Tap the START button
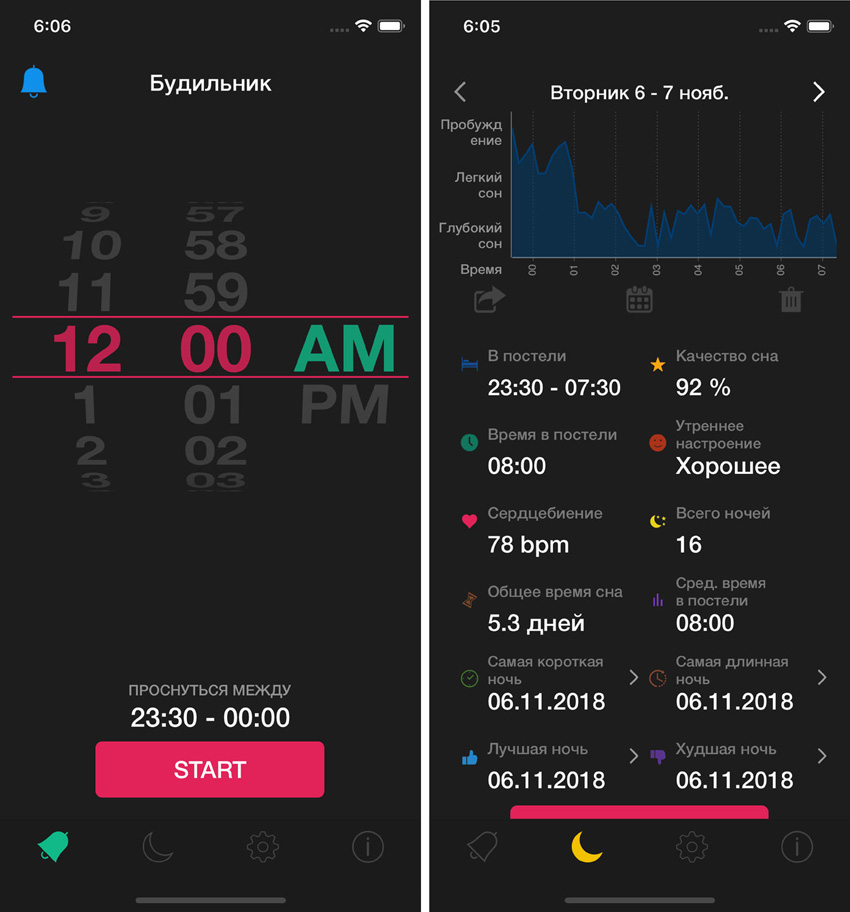Viewport: 850px width, 912px height. point(210,769)
